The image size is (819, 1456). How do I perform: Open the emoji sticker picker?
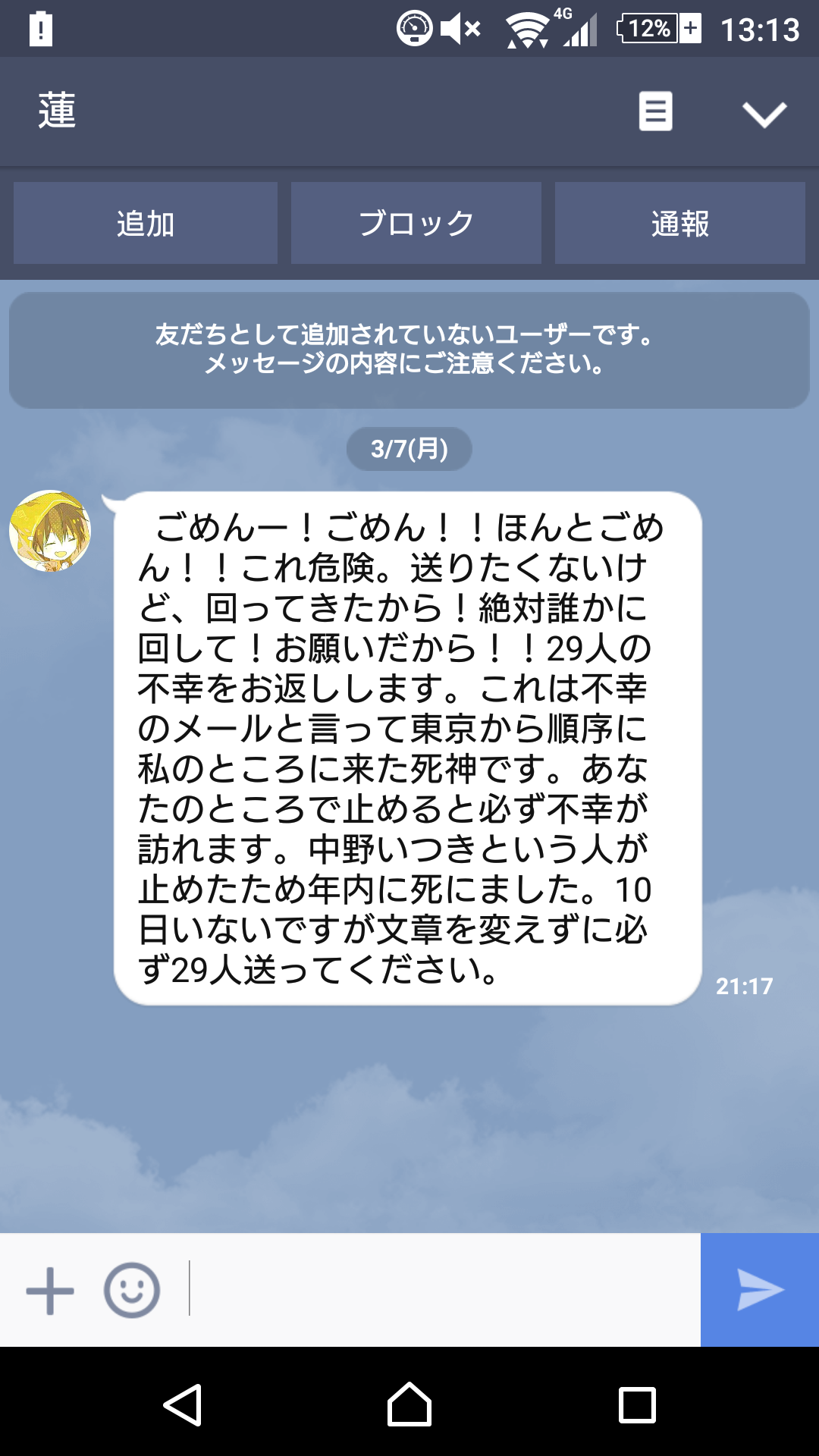click(x=132, y=1290)
